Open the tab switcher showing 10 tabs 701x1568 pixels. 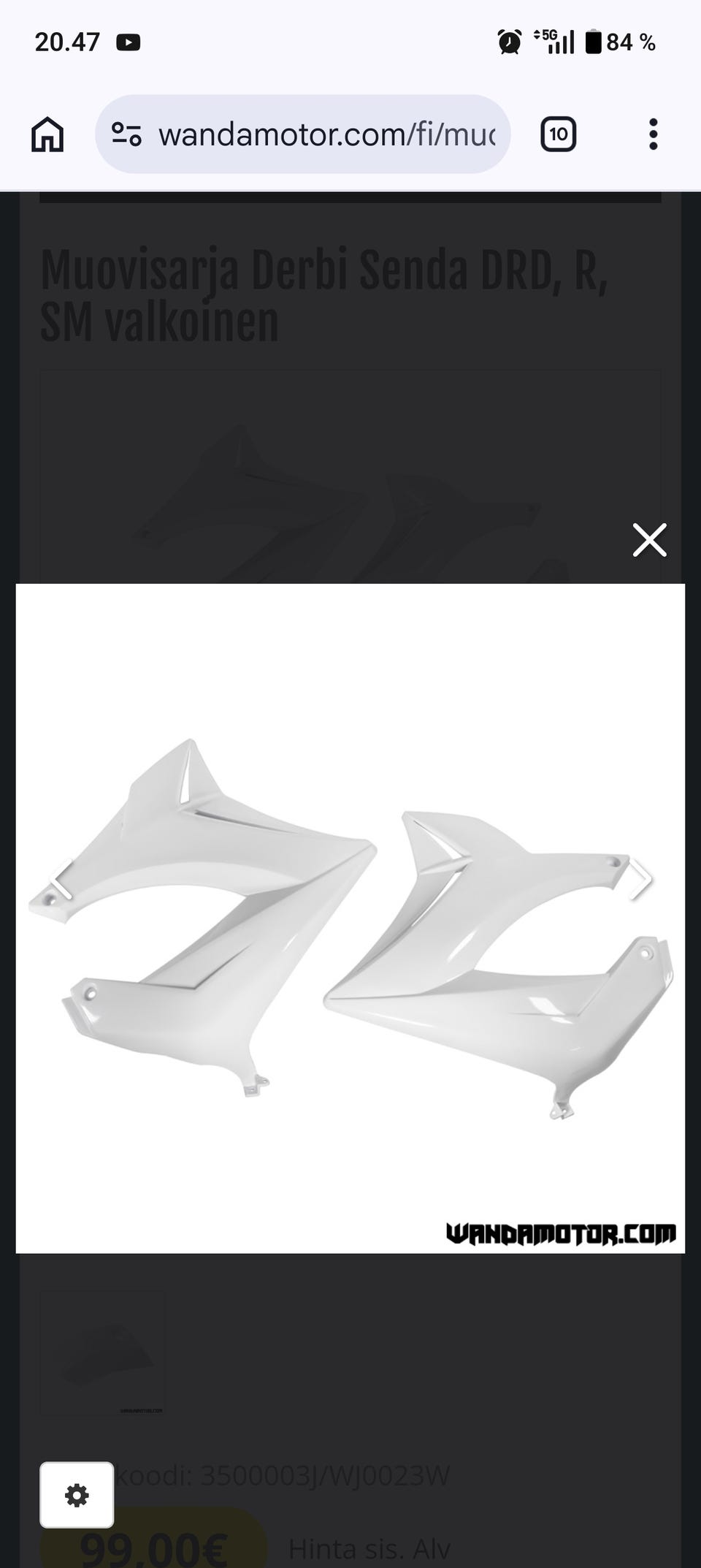(559, 134)
